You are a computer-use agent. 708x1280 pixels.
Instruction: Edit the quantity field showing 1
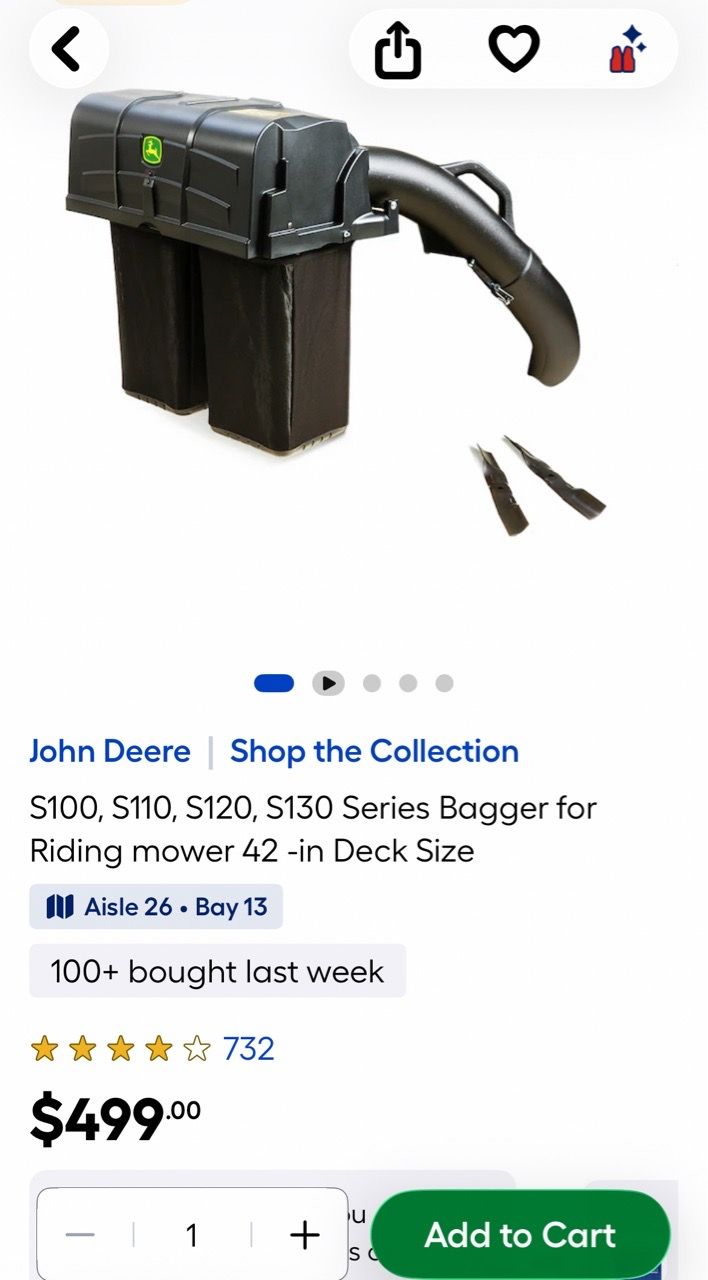[x=192, y=1235]
